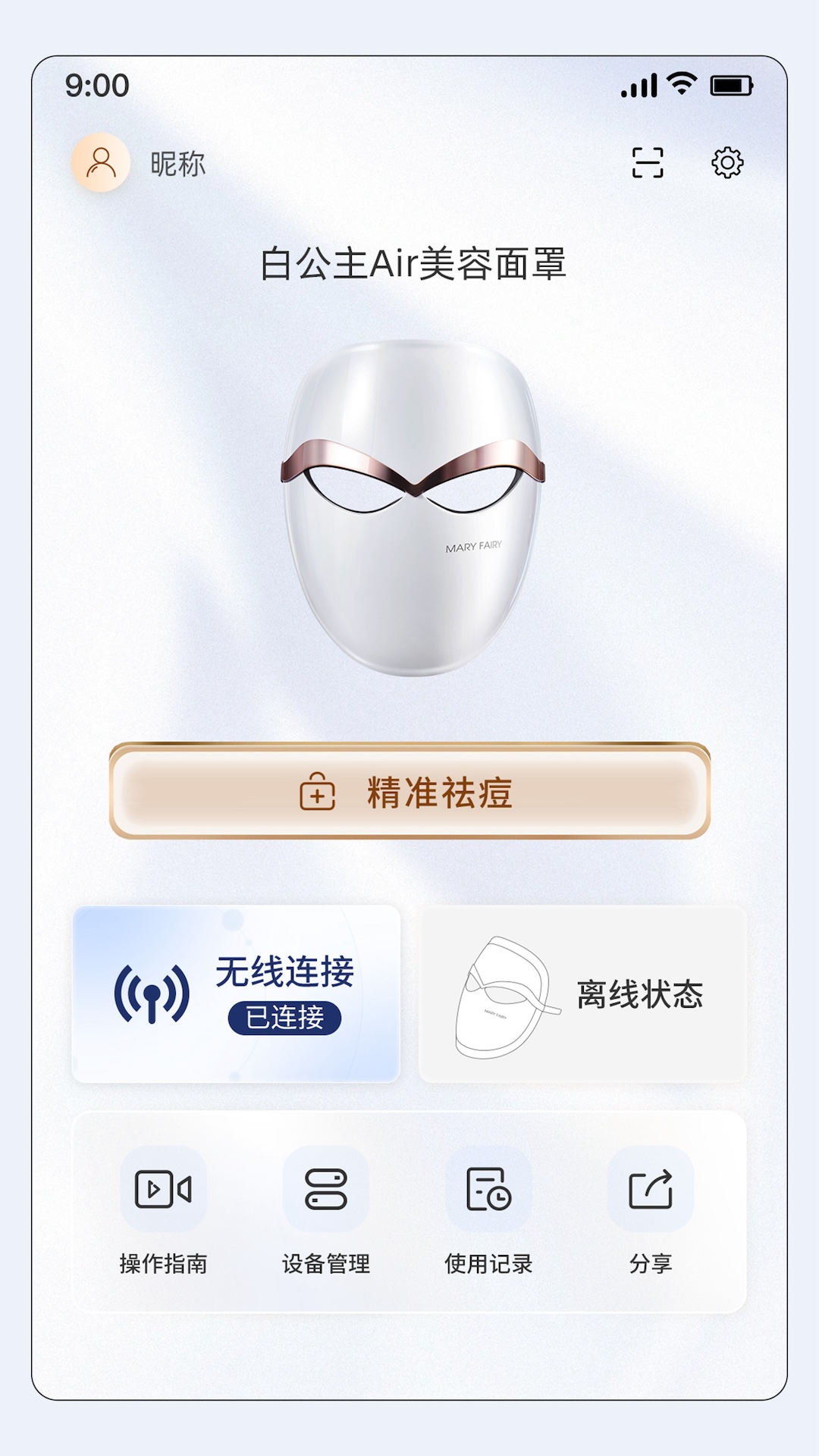Open the 离线状态 card
Viewport: 819px width, 1456px height.
(582, 993)
